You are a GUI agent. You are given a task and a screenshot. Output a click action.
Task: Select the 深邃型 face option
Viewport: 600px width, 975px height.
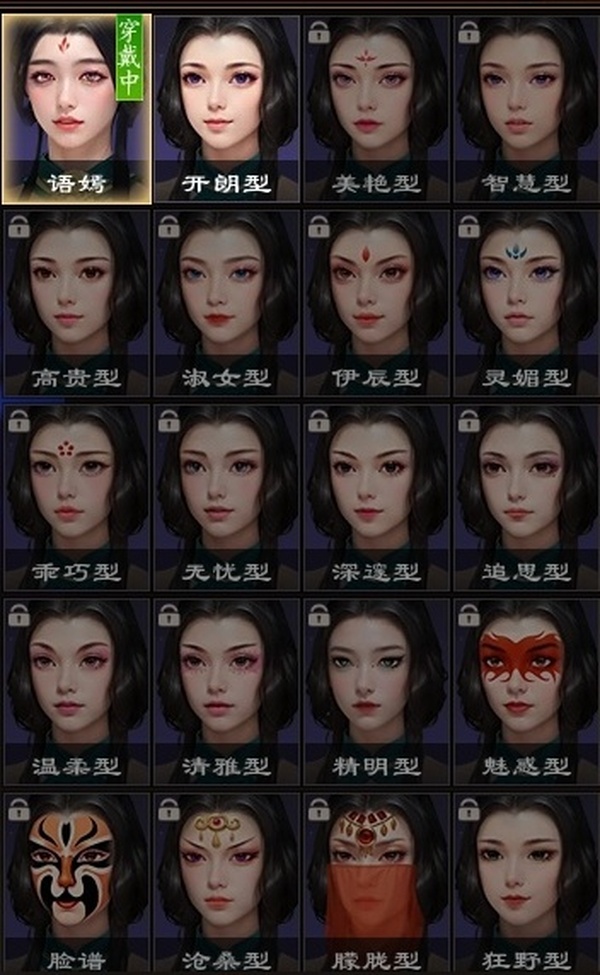376,496
